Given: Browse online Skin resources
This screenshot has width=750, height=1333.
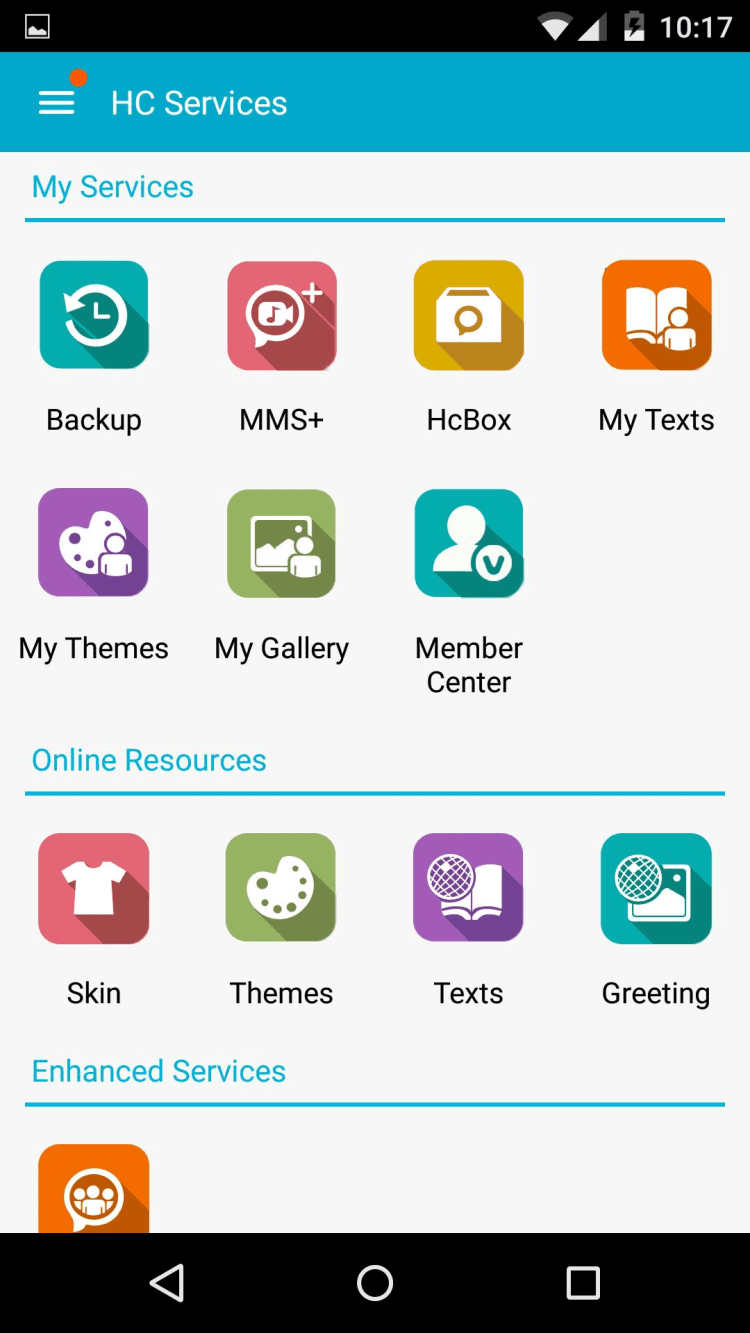Looking at the screenshot, I should (94, 888).
